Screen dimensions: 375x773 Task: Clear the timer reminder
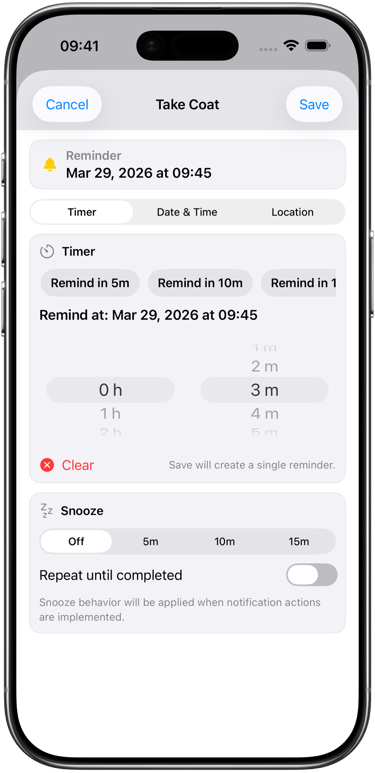click(67, 465)
